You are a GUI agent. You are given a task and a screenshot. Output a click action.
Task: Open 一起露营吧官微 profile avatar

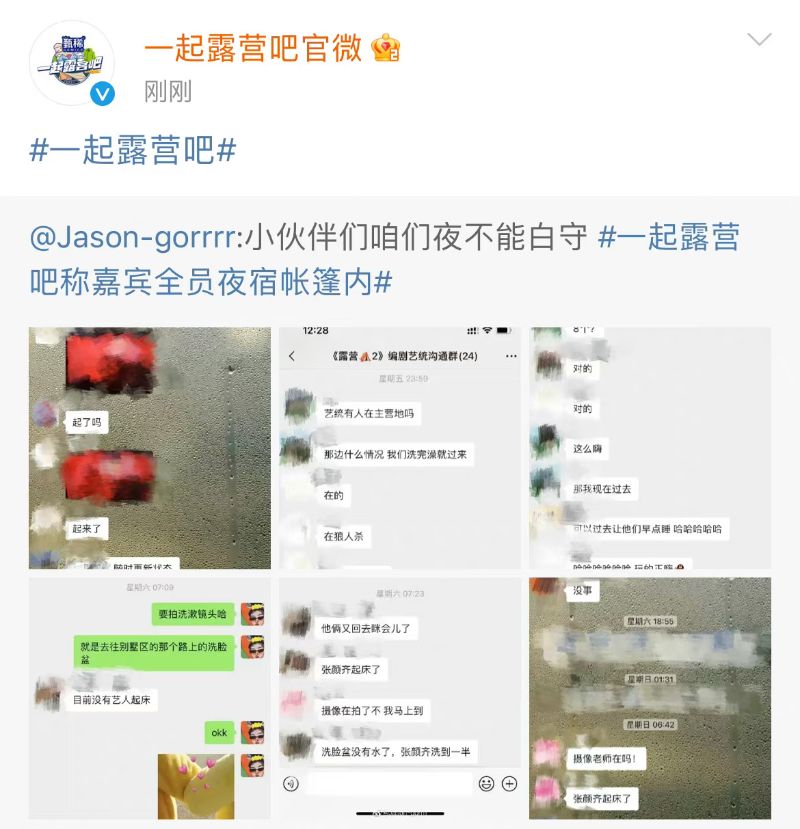pos(72,64)
